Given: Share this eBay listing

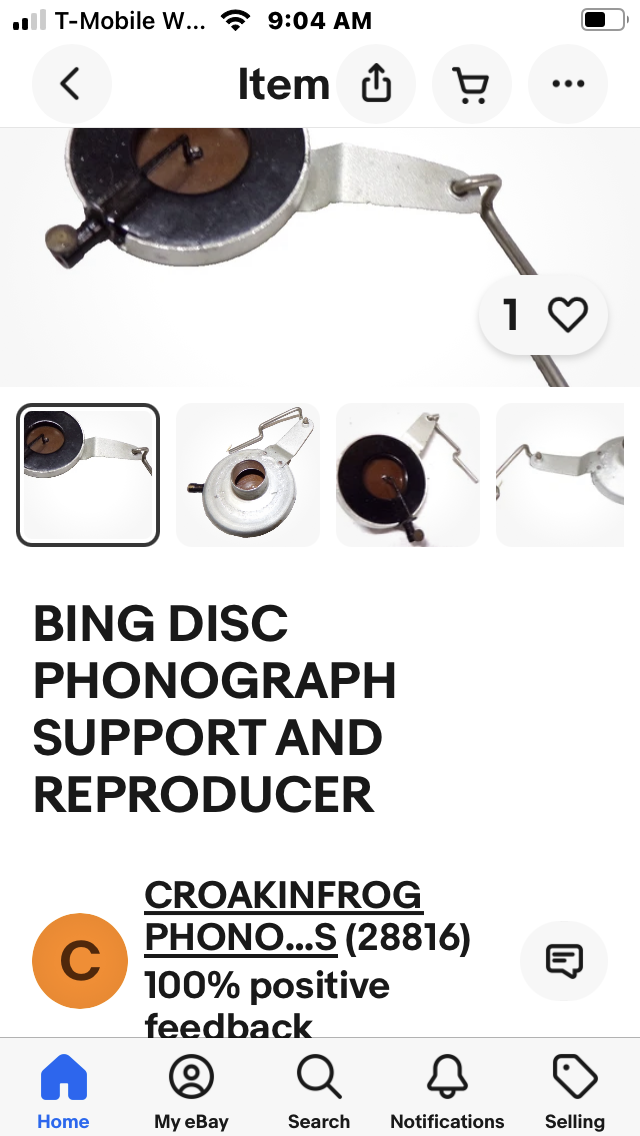Looking at the screenshot, I should click(x=376, y=85).
